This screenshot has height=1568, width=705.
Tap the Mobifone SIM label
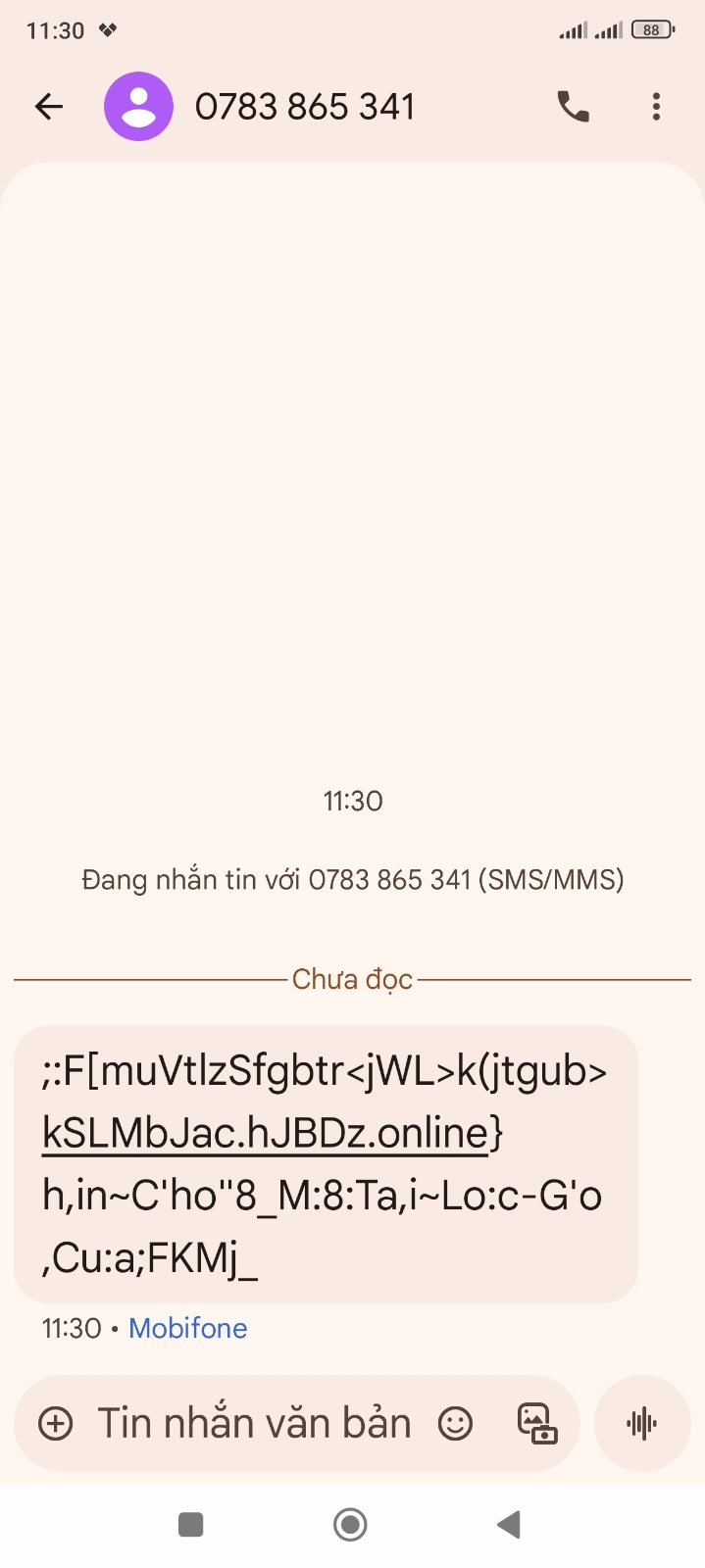[187, 1328]
